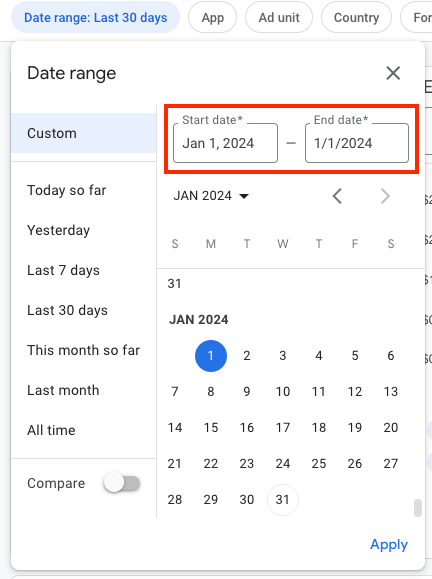Pick January 31 on the calendar
432x579 pixels.
pos(283,499)
